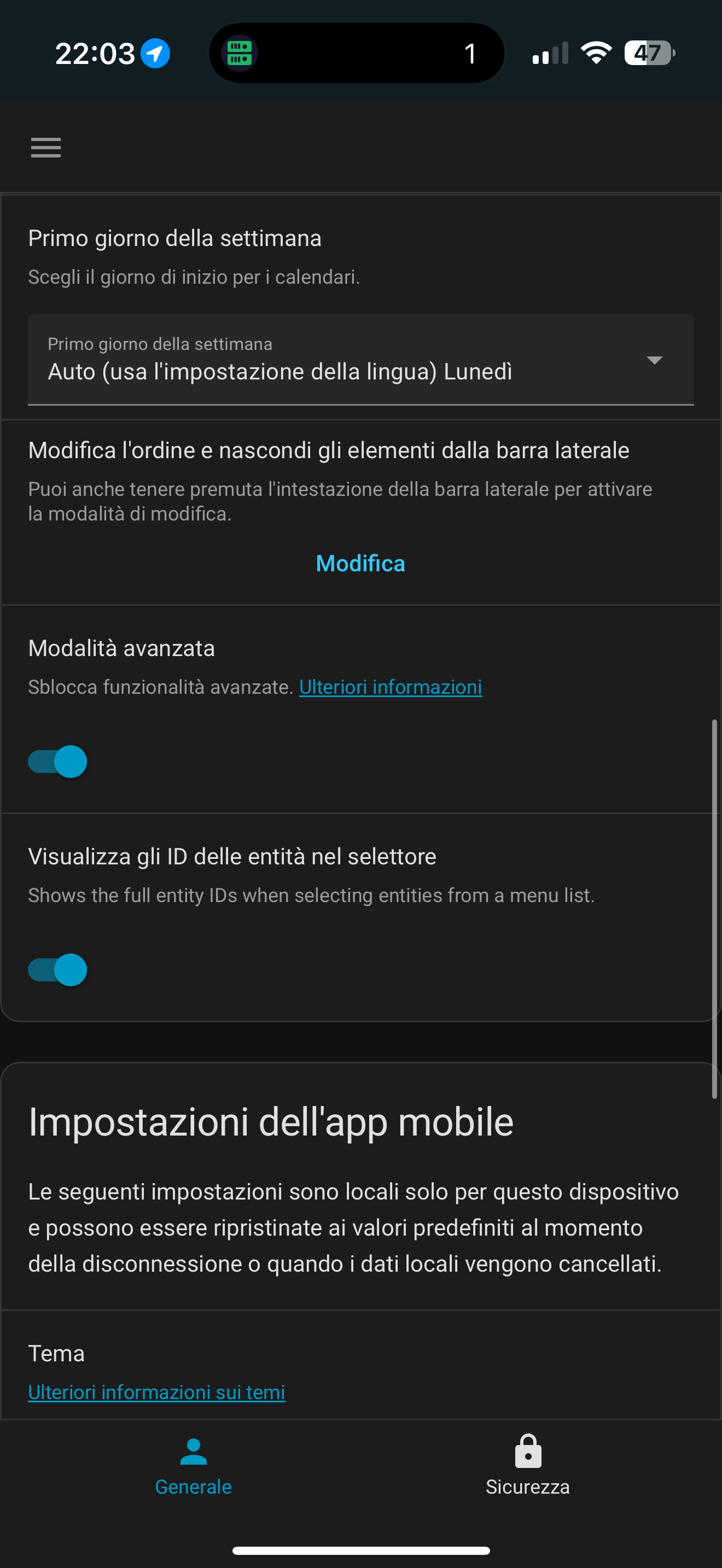The width and height of the screenshot is (722, 1568).
Task: Switch to the Sicurezza tab
Action: 528,1467
